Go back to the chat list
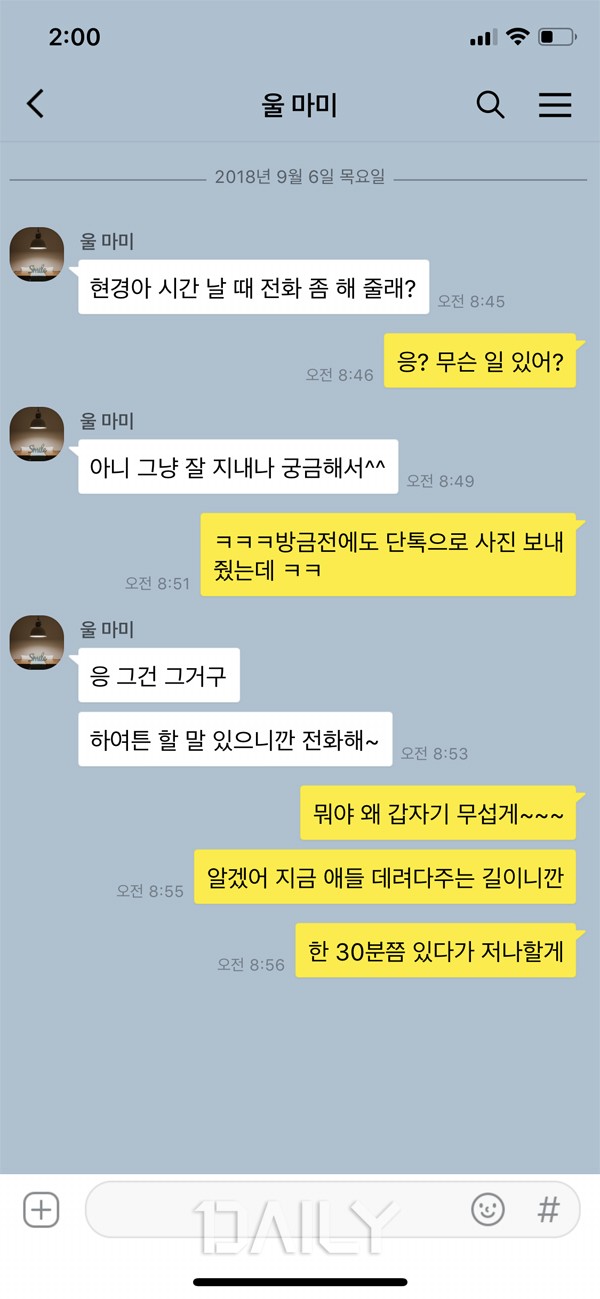 (36, 104)
